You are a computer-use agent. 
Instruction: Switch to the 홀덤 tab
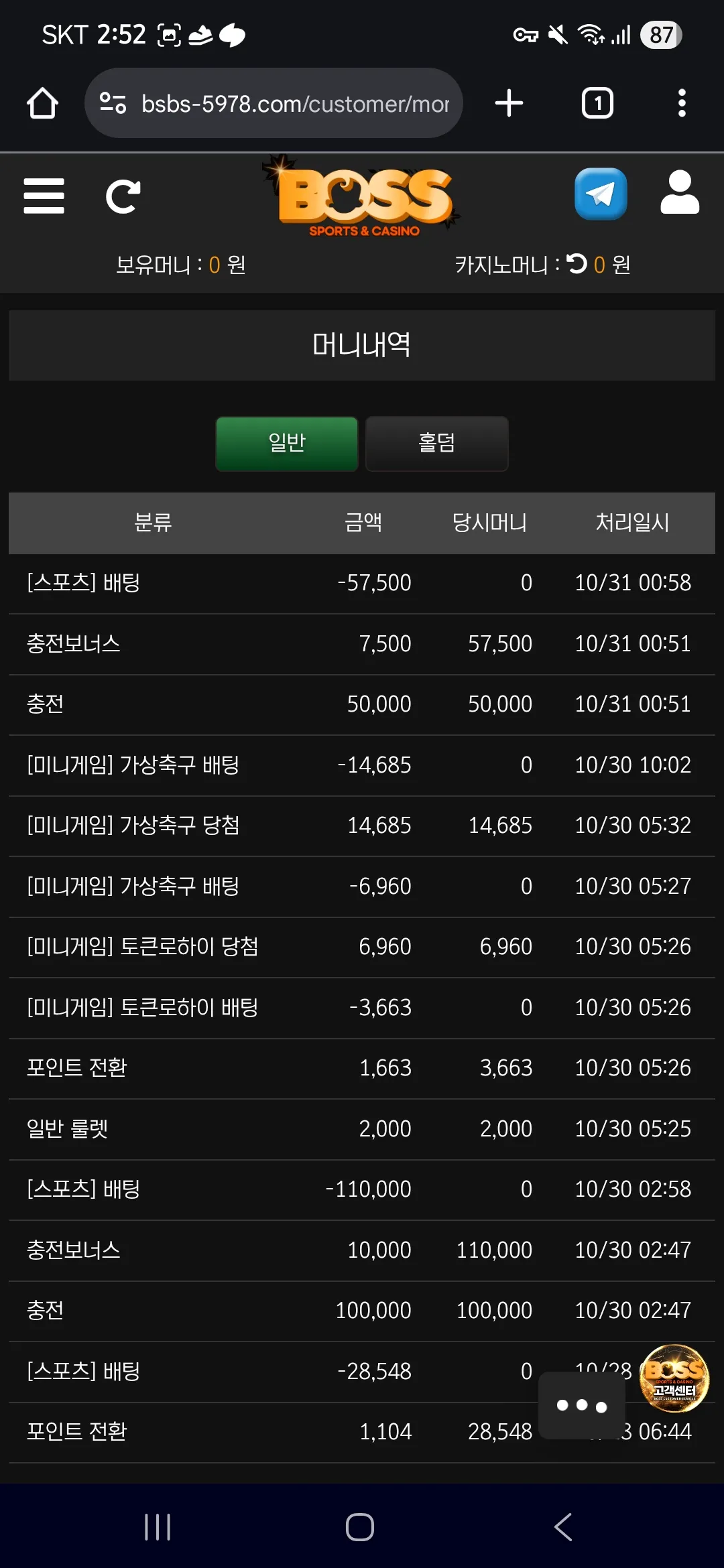coord(437,444)
